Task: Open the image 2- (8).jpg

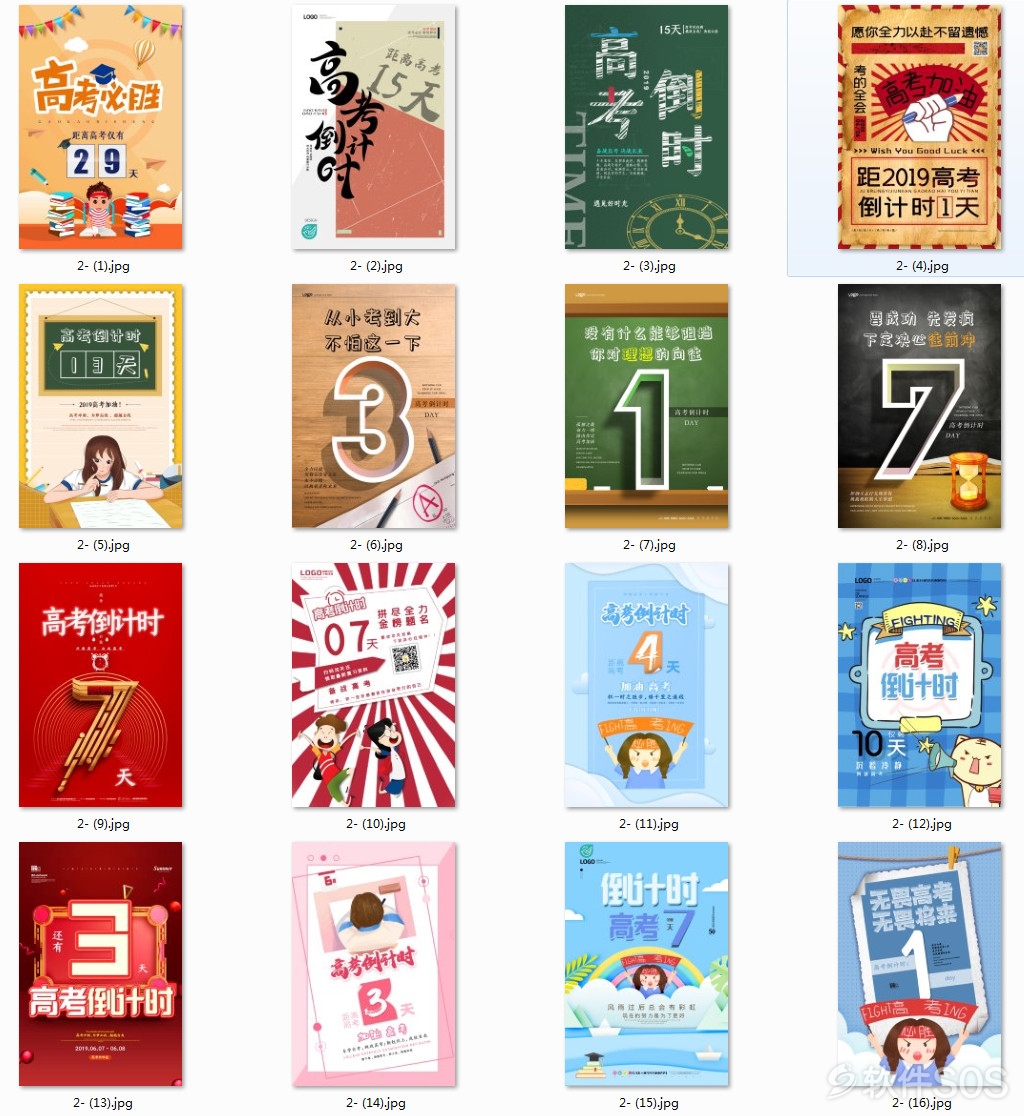Action: click(x=919, y=406)
